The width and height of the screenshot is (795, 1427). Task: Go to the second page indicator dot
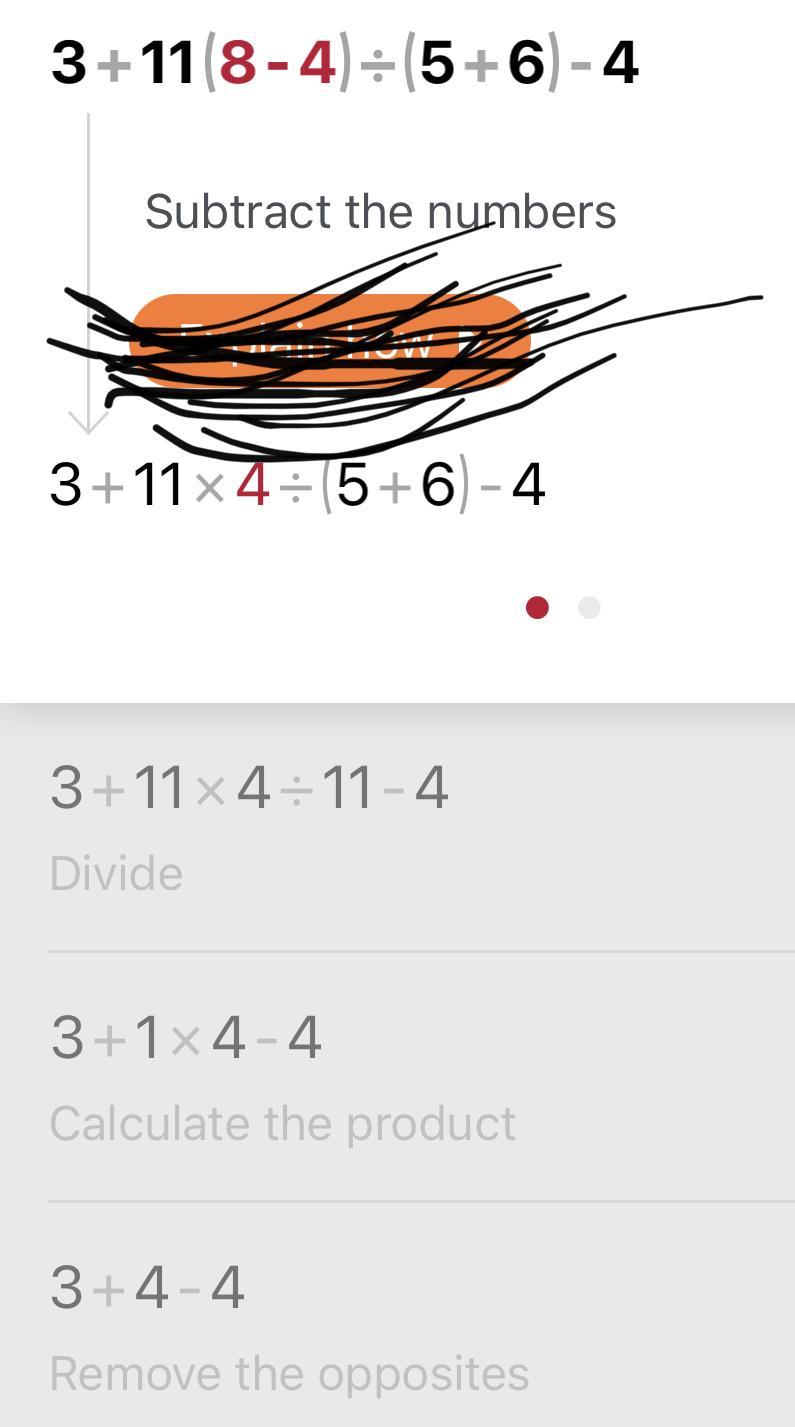[589, 607]
